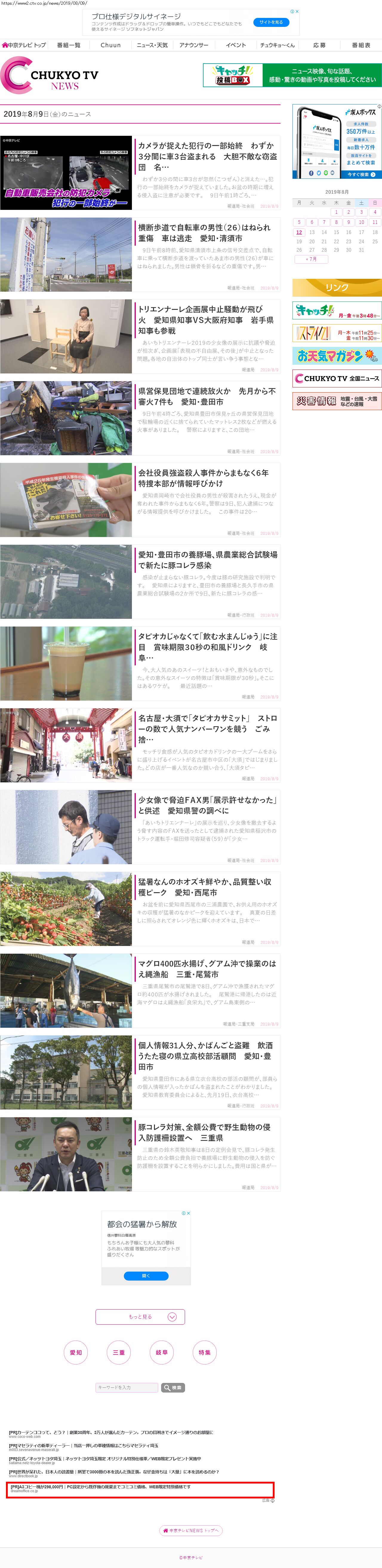Open the アナウンサー page

(x=193, y=45)
